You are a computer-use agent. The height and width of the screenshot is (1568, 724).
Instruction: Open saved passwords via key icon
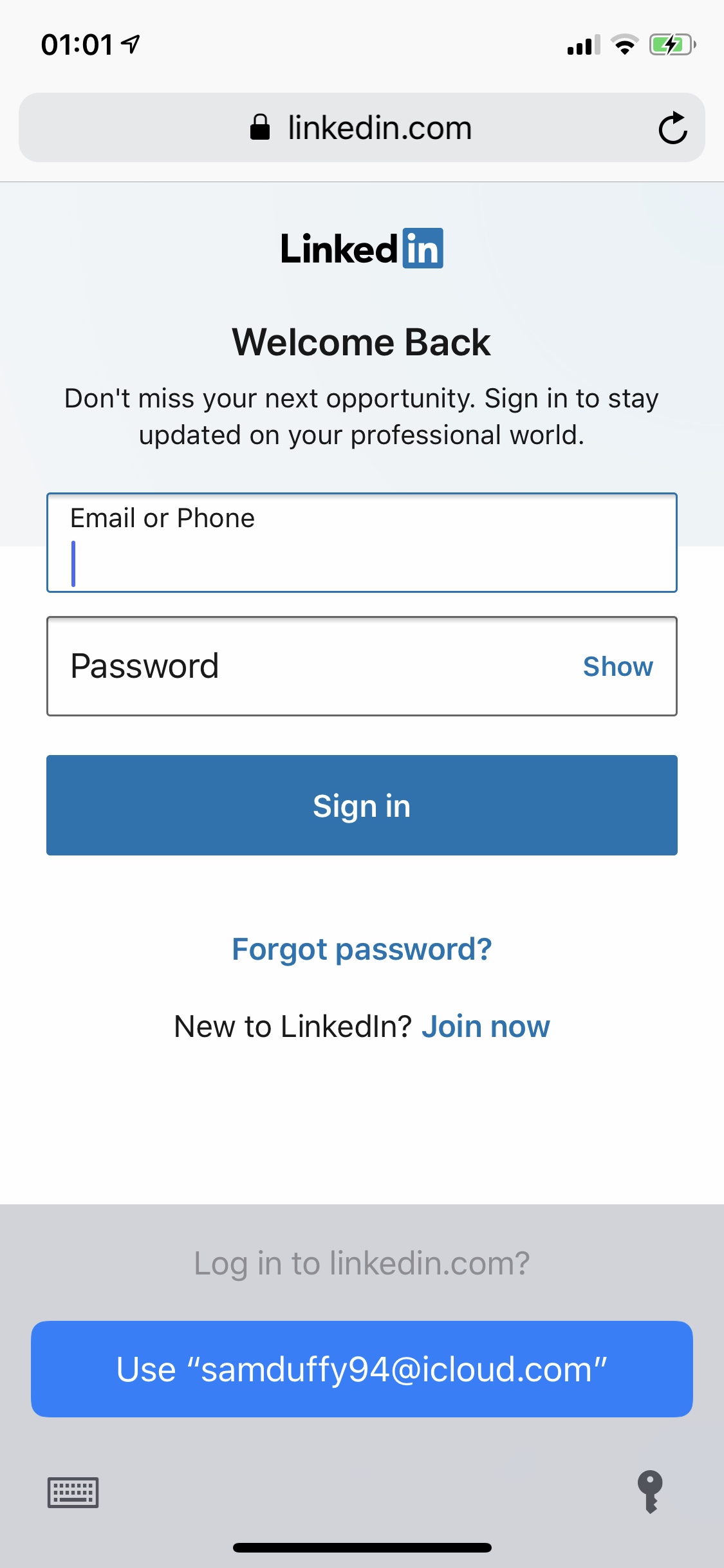pos(650,1491)
